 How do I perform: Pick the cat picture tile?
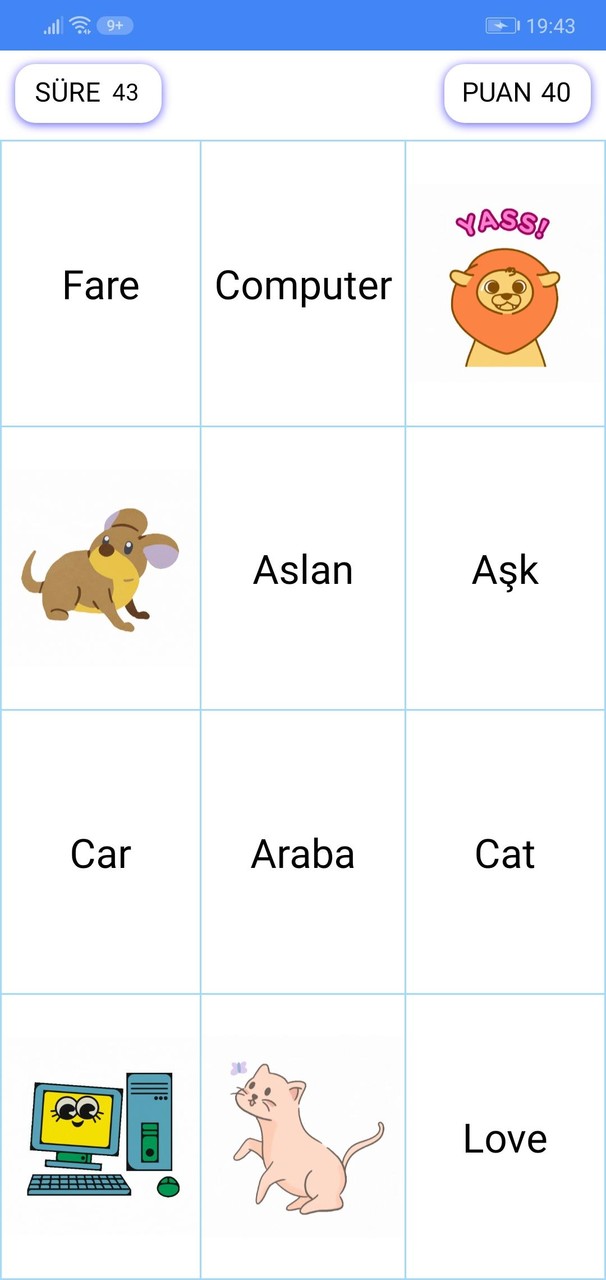[x=303, y=1137]
